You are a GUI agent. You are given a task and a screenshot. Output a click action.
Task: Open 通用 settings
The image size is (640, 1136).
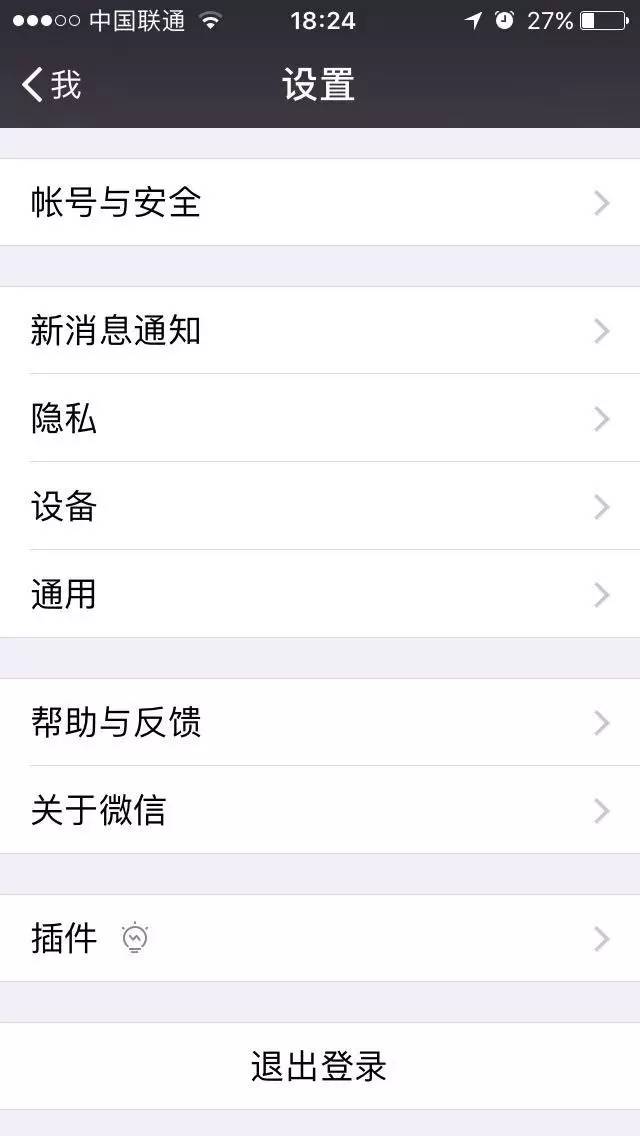click(x=320, y=594)
